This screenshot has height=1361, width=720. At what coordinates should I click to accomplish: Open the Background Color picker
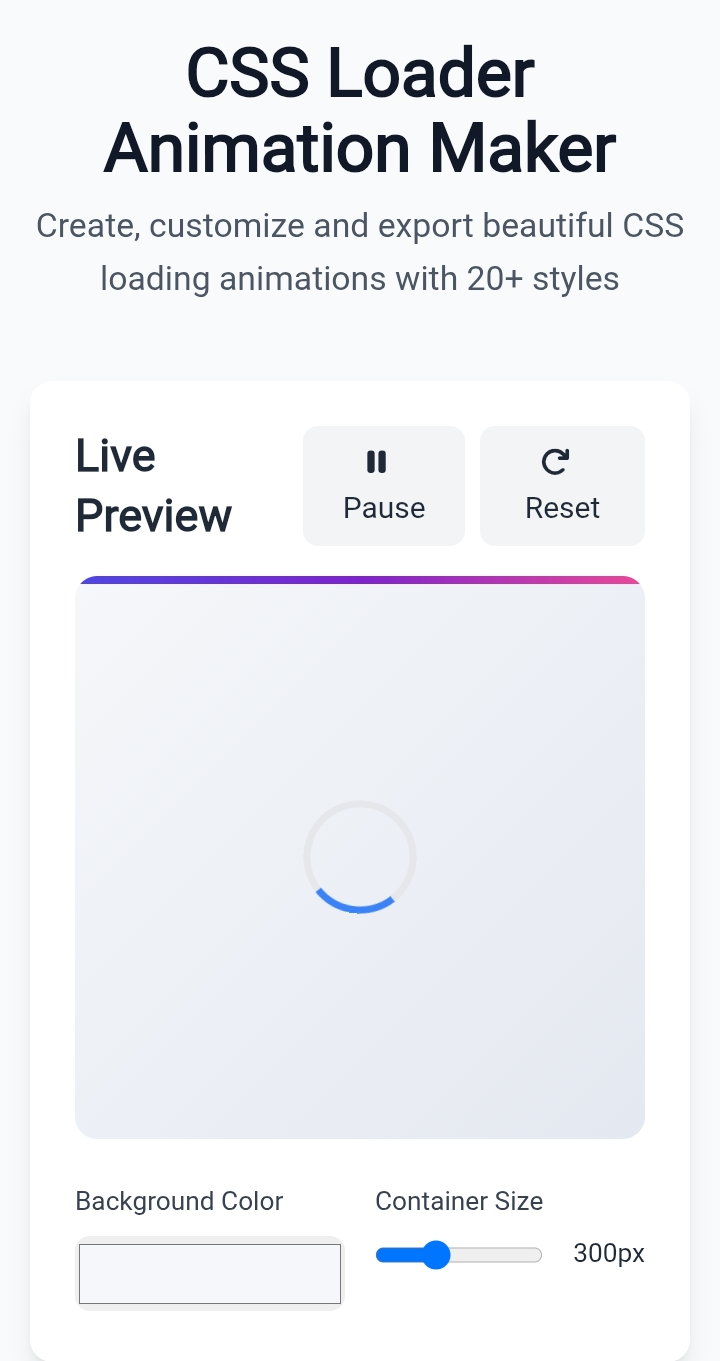click(x=210, y=1274)
